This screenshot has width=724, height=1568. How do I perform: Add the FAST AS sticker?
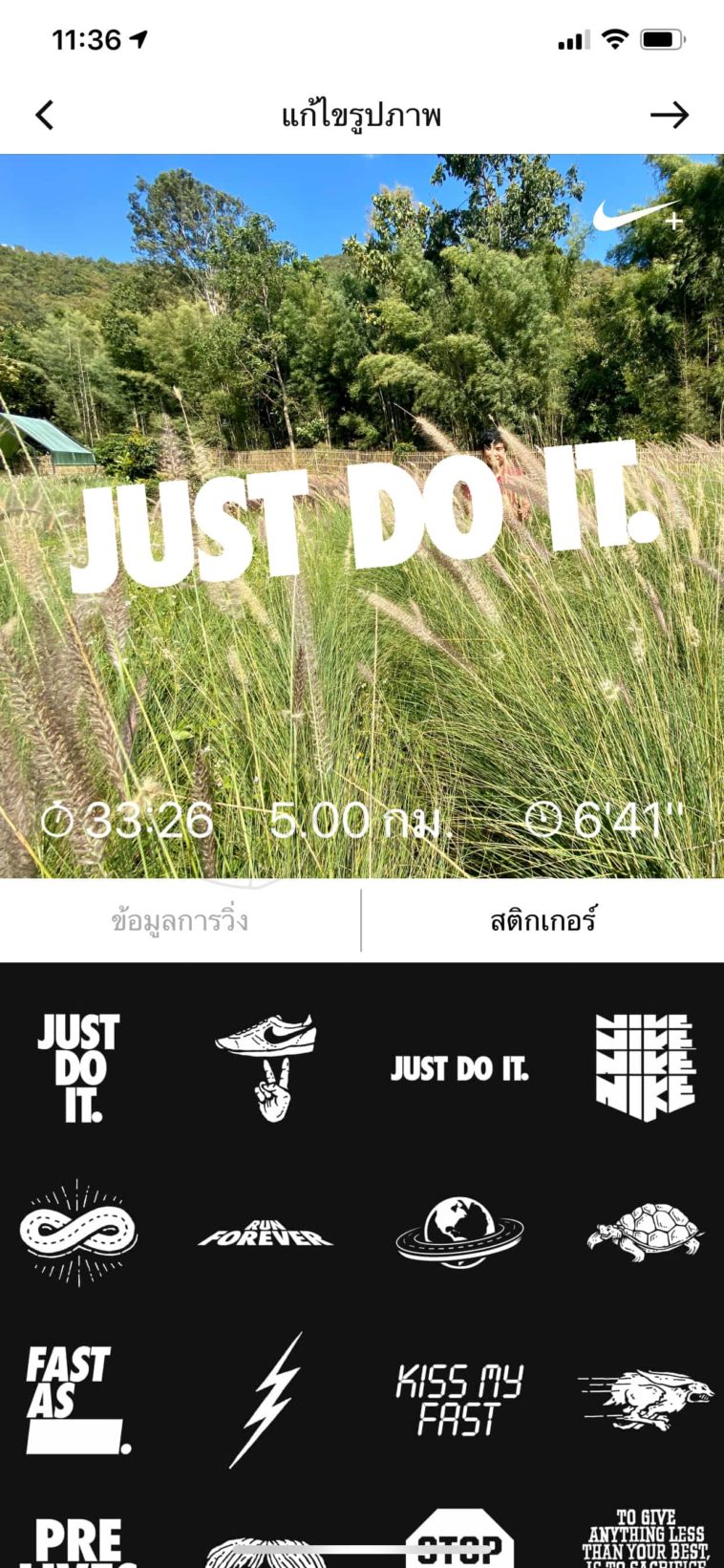pyautogui.click(x=76, y=1399)
